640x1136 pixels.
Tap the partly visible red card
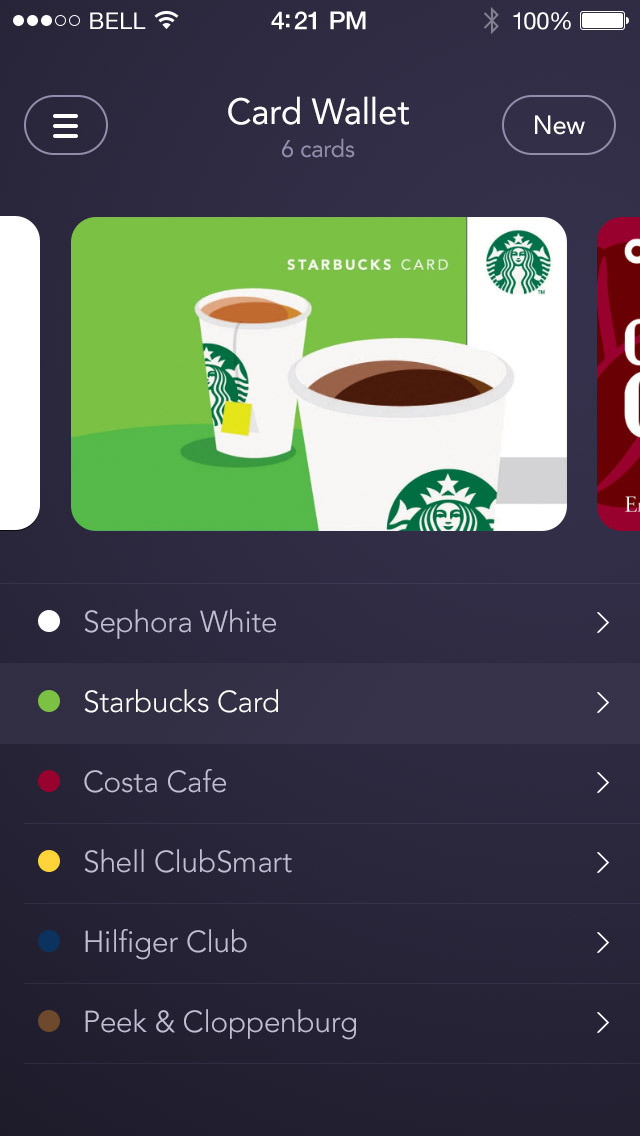click(x=620, y=374)
